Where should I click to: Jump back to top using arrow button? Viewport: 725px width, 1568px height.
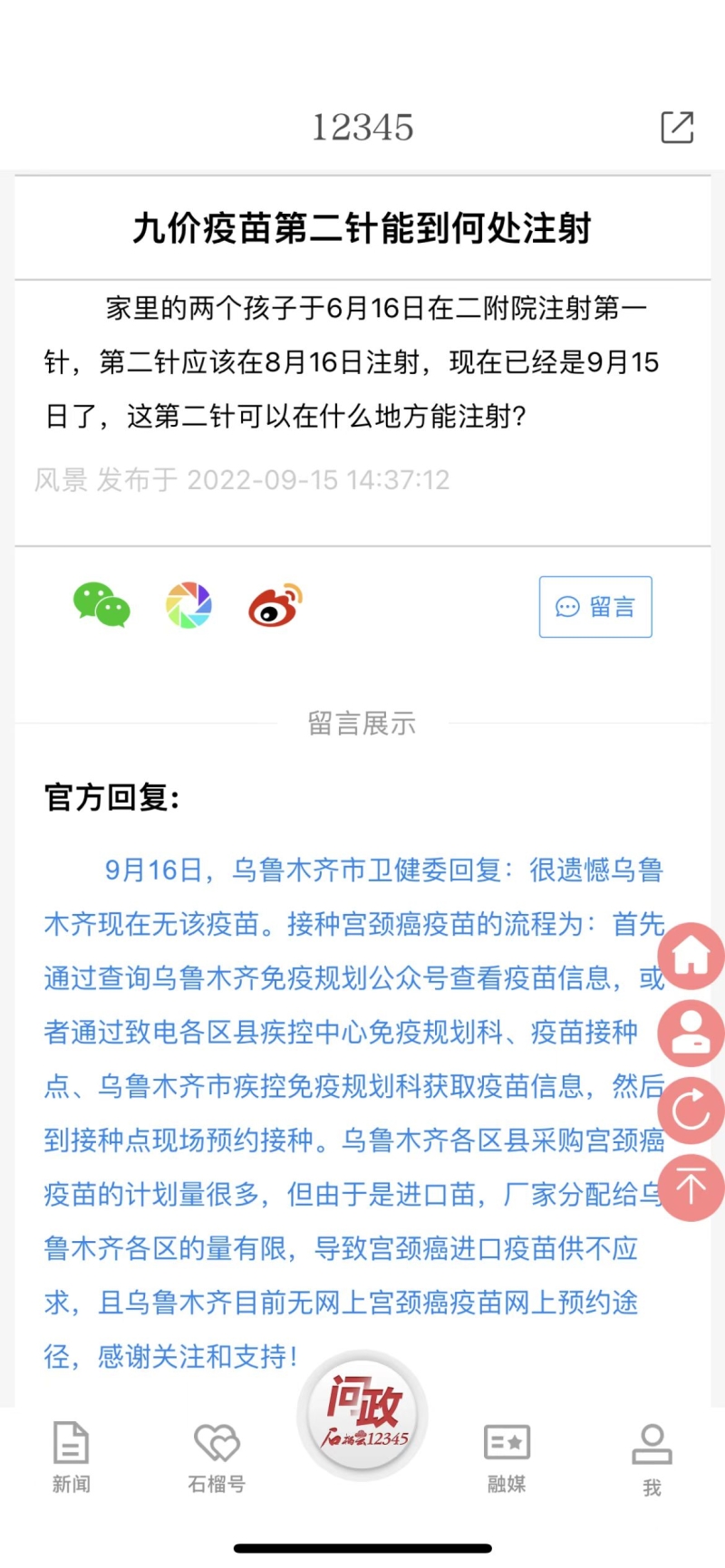691,1188
